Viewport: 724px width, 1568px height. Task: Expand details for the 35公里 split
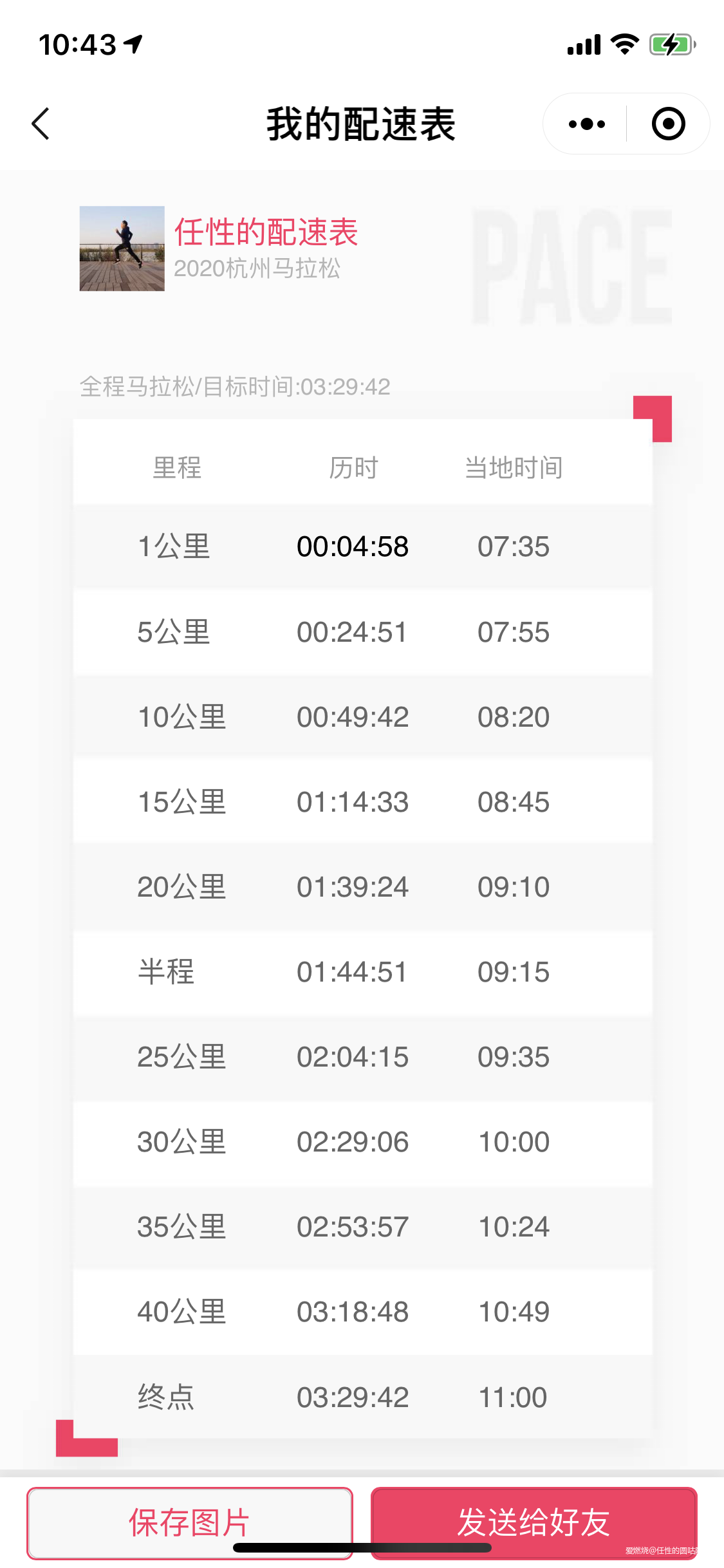point(362,1226)
